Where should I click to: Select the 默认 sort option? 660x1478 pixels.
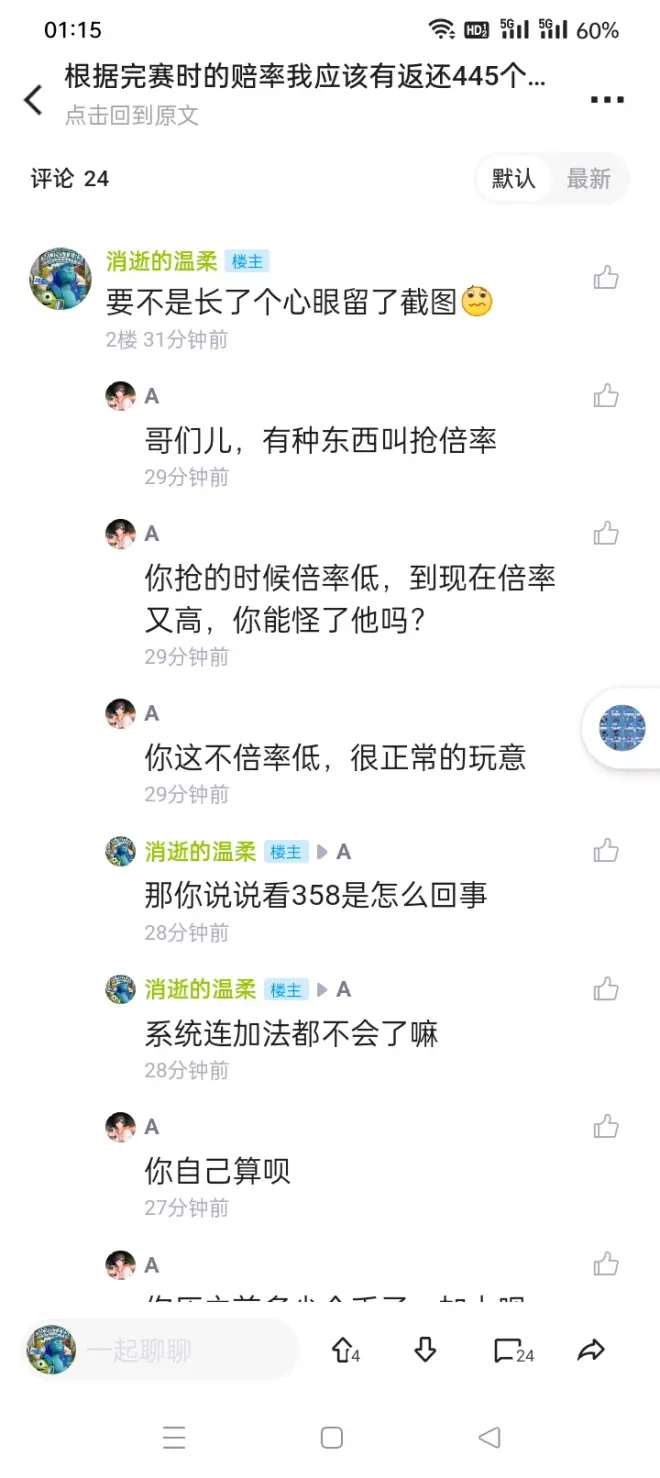[513, 179]
